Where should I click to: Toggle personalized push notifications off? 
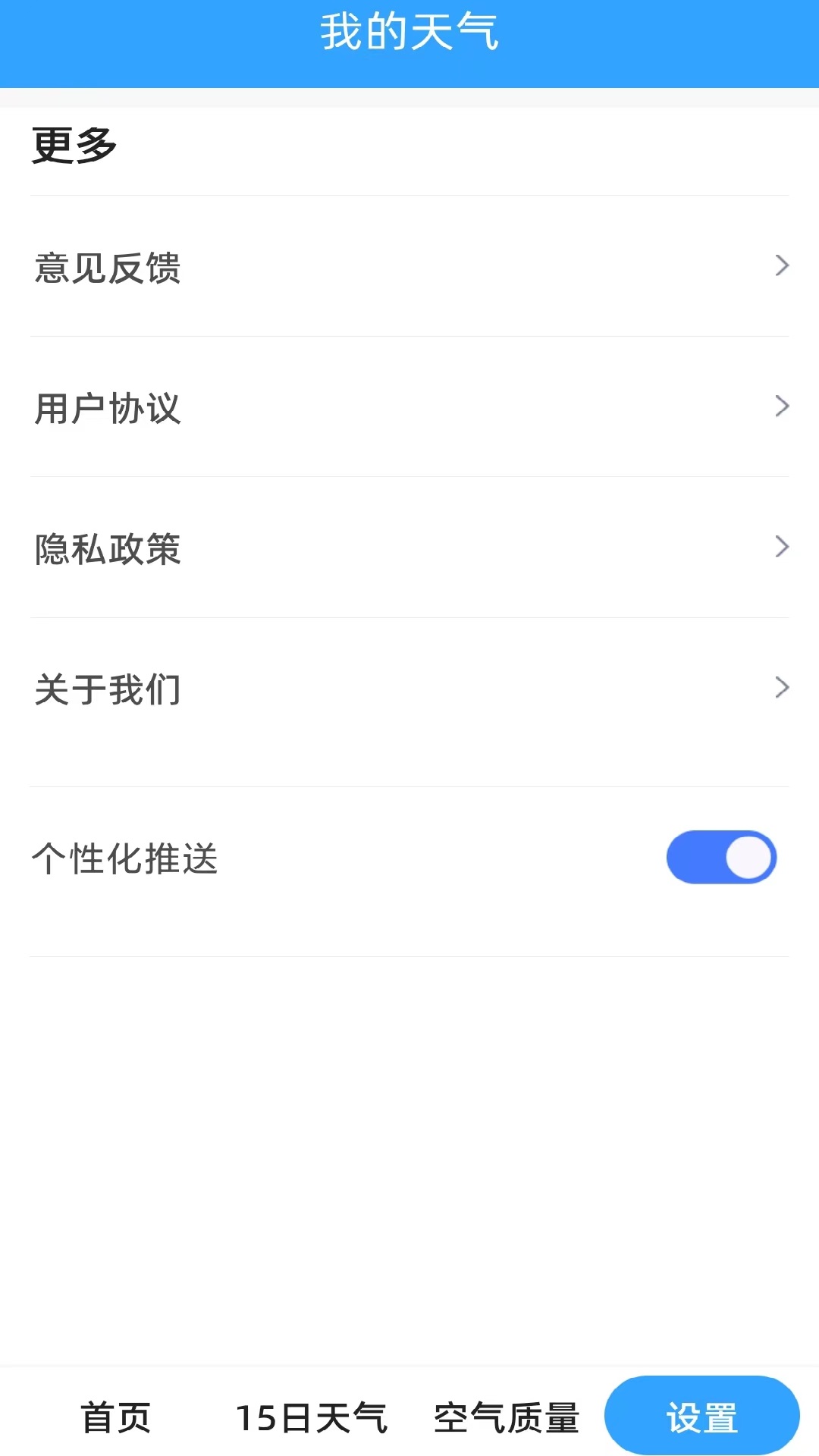pos(720,857)
